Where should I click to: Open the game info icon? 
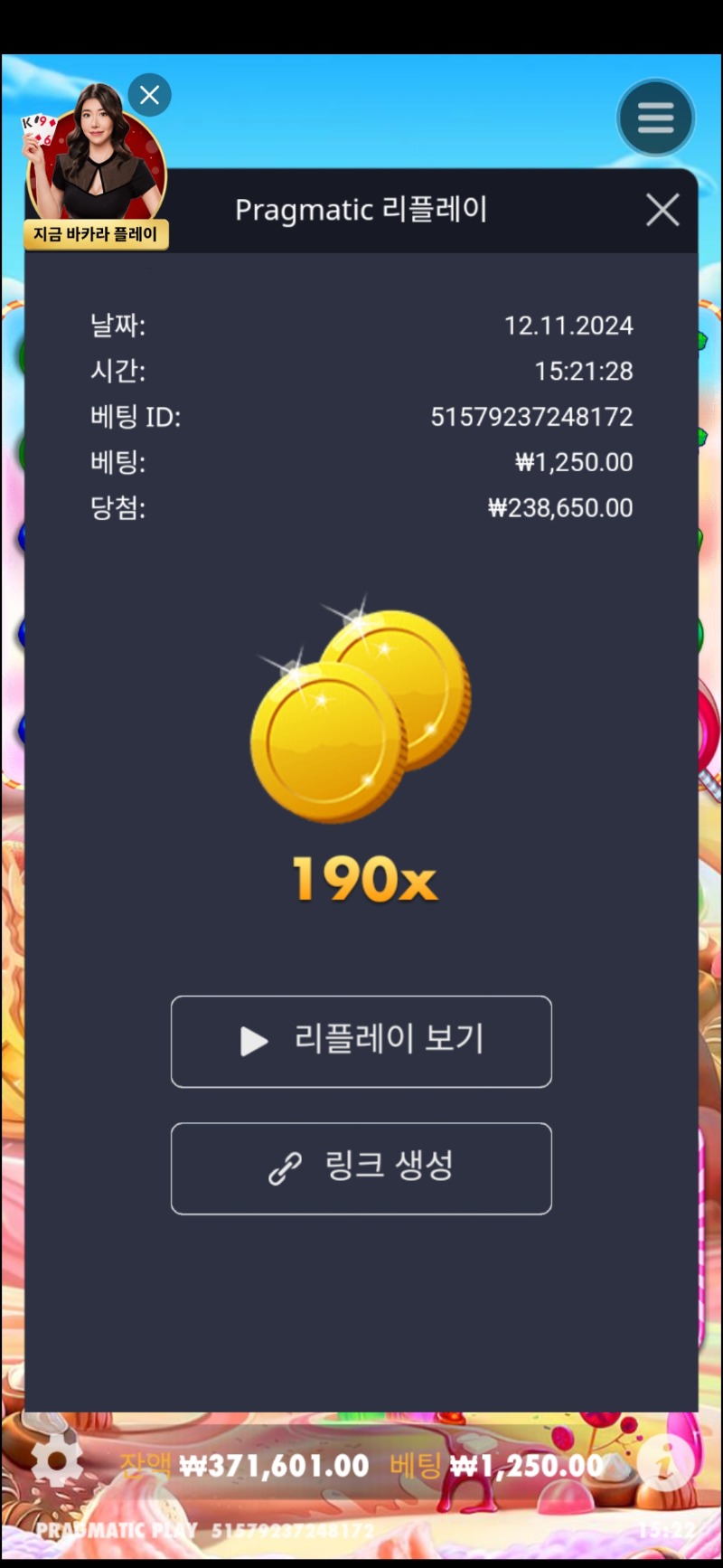click(x=664, y=1462)
